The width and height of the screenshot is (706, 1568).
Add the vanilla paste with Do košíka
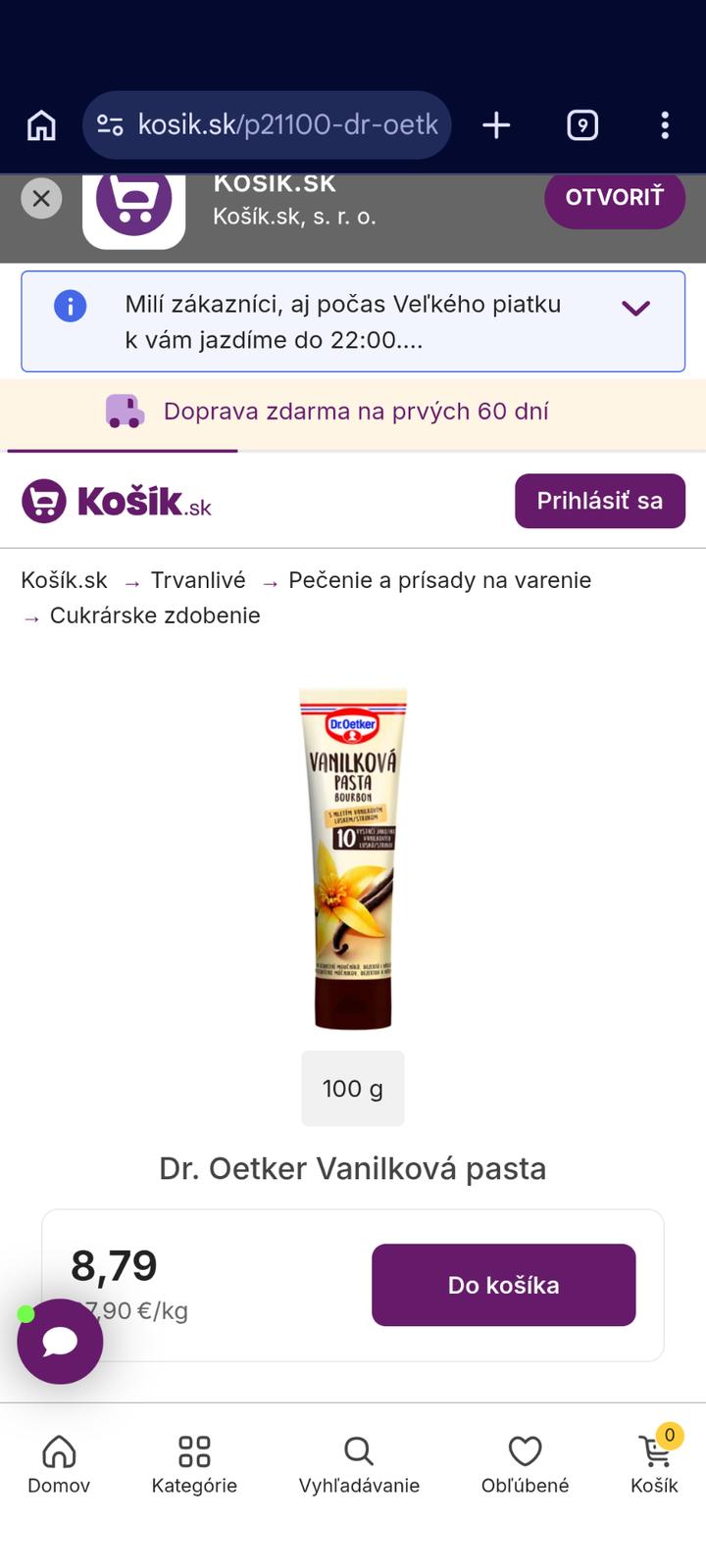pyautogui.click(x=503, y=1285)
